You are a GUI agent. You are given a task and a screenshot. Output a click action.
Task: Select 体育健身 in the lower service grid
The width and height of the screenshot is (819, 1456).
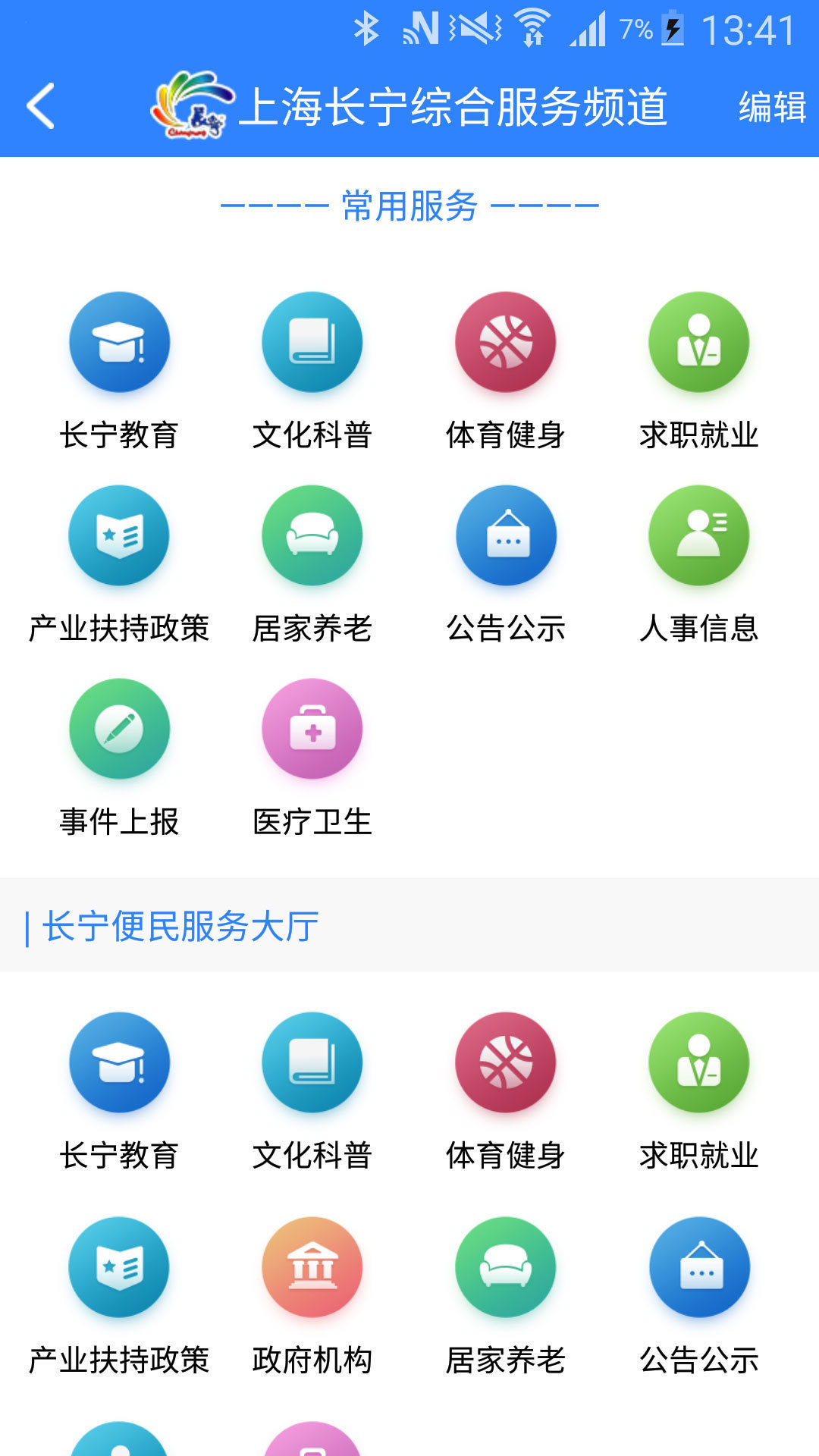point(506,1063)
